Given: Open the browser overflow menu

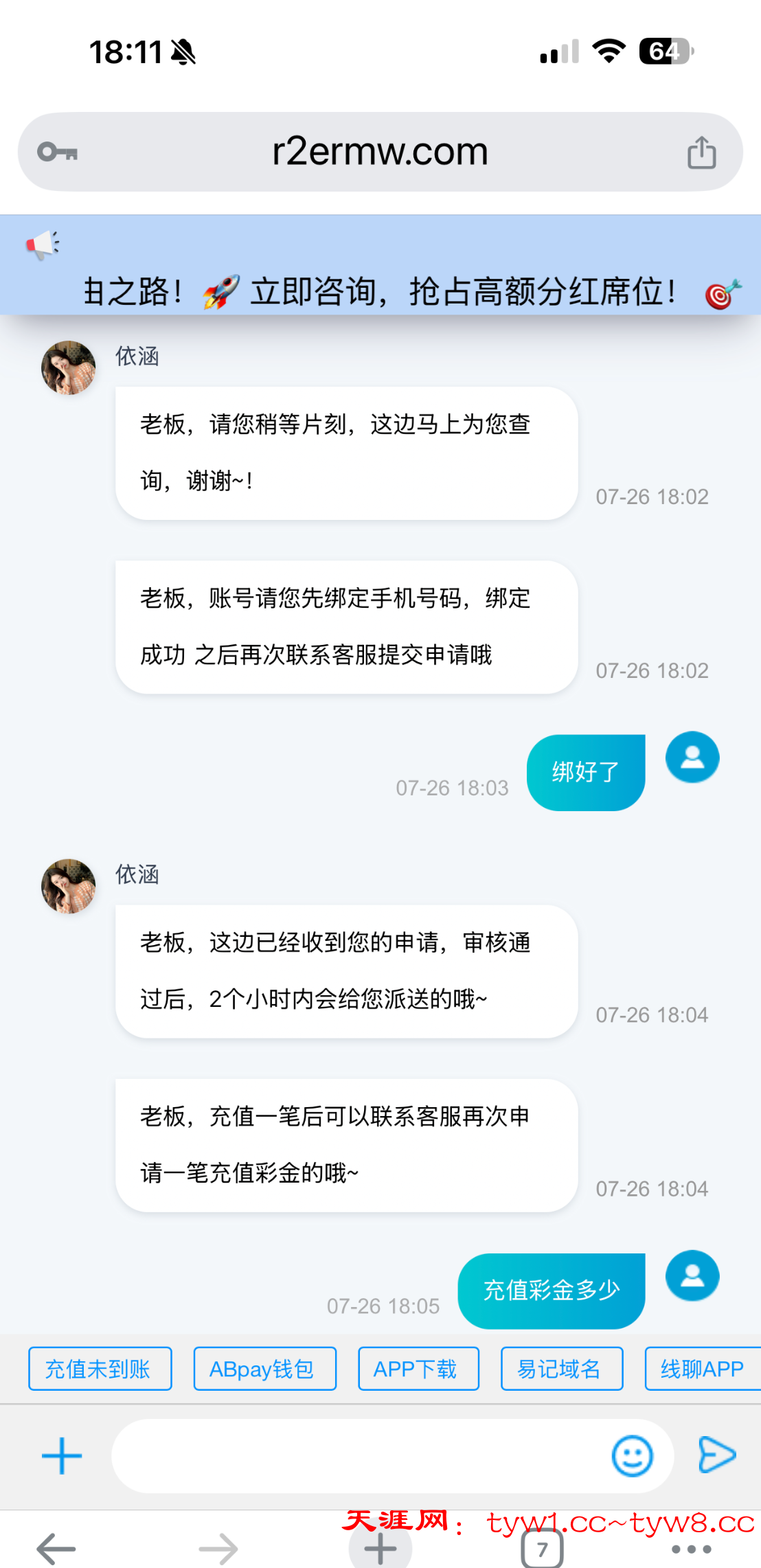Looking at the screenshot, I should [x=691, y=1549].
